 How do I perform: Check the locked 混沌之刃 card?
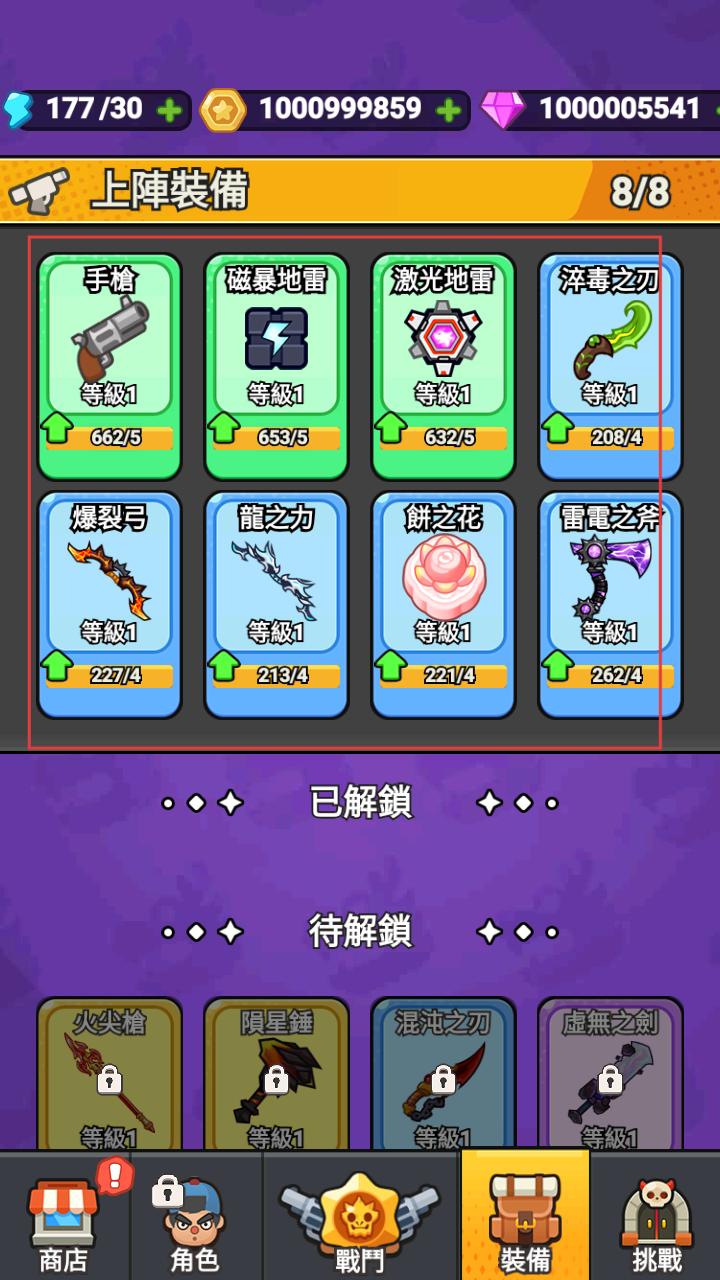click(x=443, y=1075)
